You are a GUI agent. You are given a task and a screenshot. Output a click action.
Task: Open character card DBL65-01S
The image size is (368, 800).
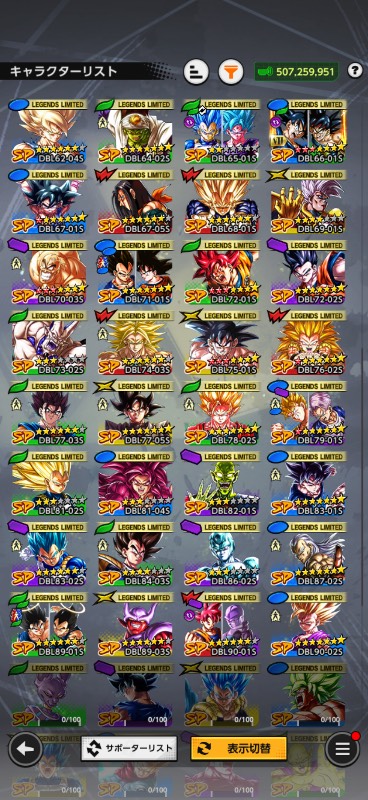coord(221,132)
